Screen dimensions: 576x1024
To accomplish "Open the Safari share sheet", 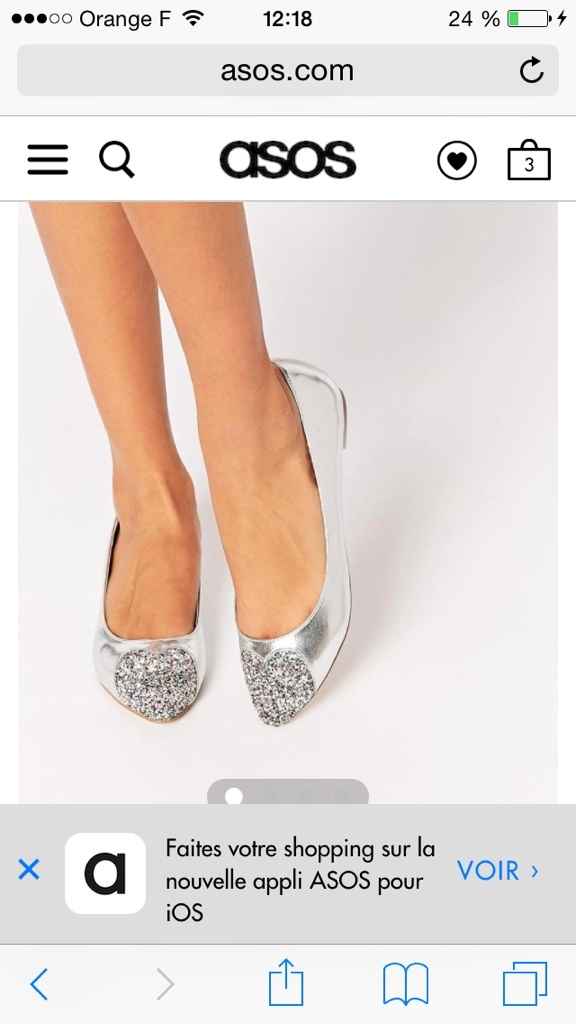I will 287,982.
